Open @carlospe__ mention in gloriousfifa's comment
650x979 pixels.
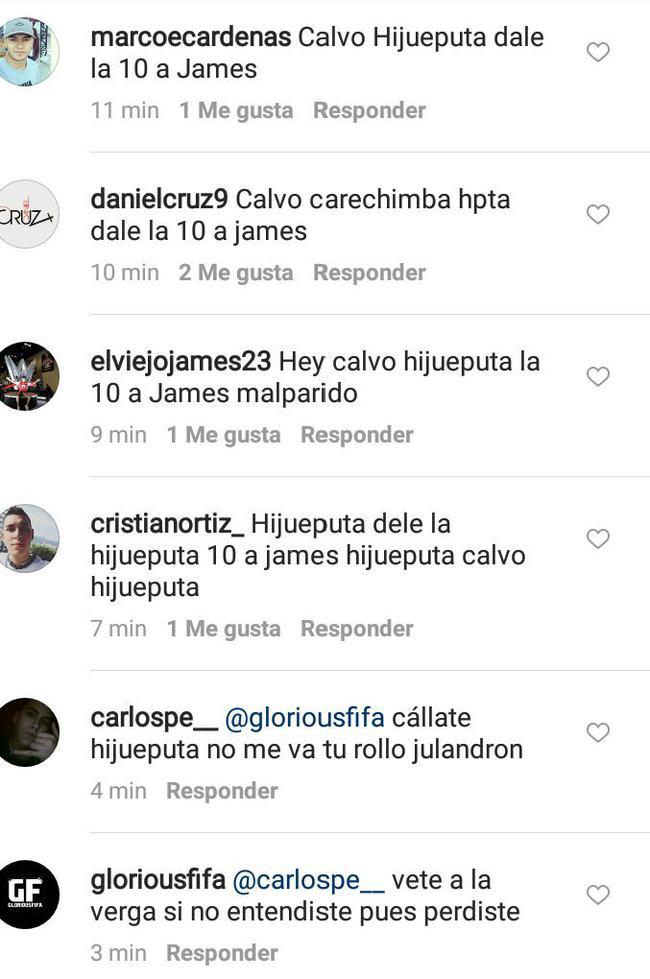pos(308,880)
